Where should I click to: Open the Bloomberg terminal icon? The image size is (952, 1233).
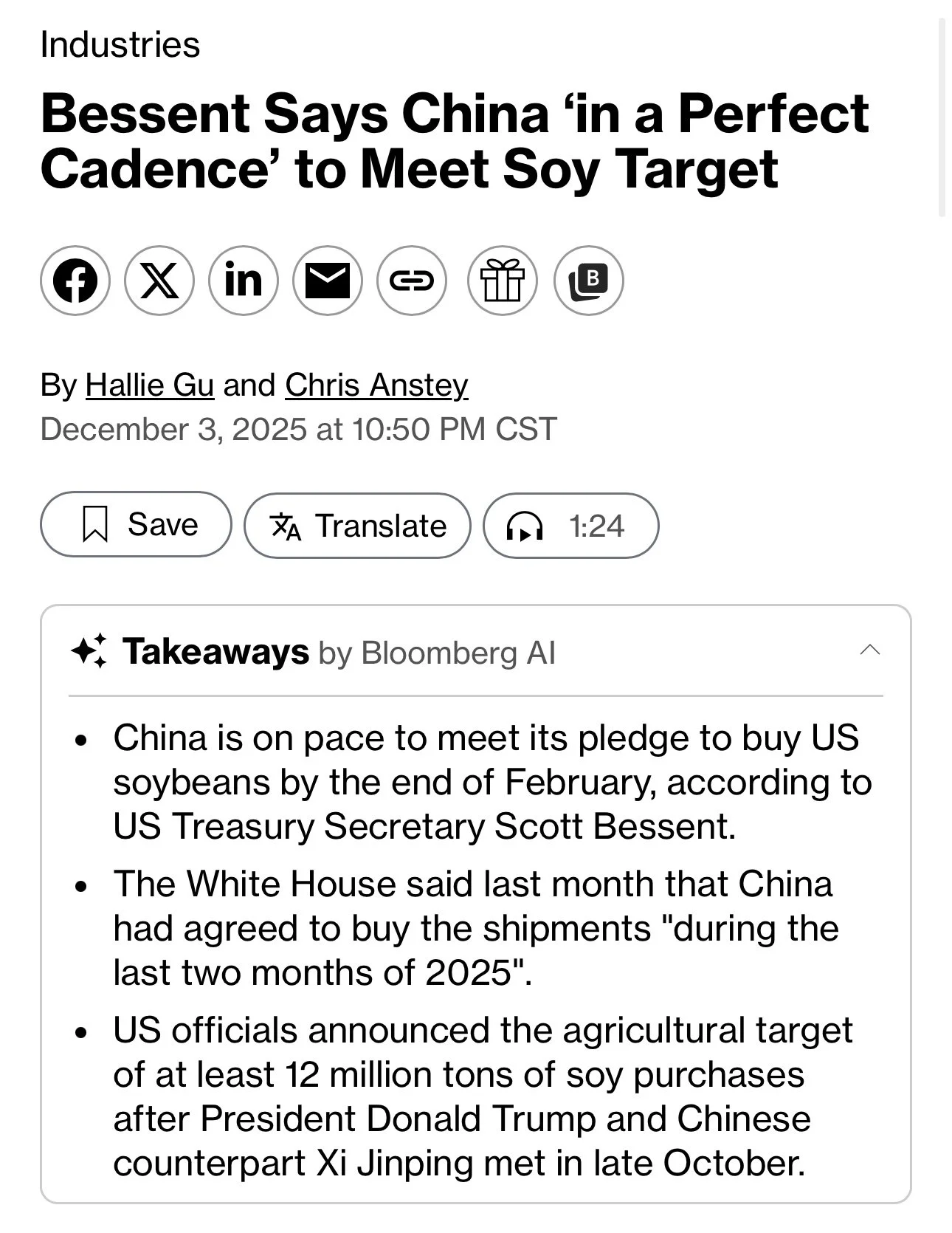(588, 281)
